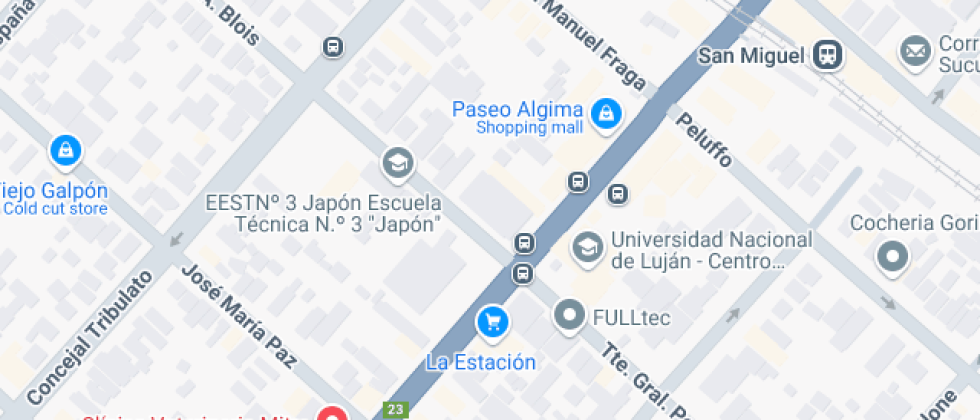
Task: Select La Estación supermarket marker
Action: (491, 321)
